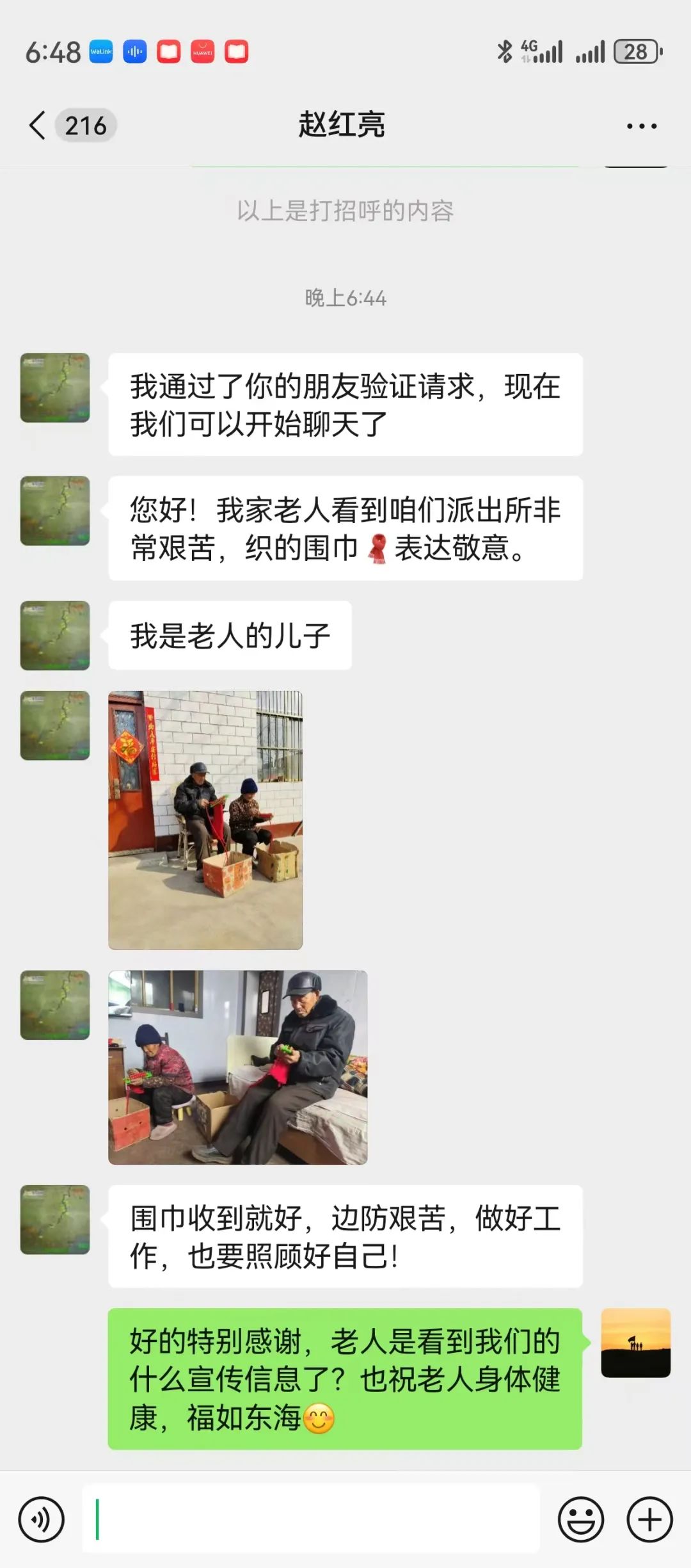
Task: Open the three-dot chat info menu
Action: pyautogui.click(x=641, y=126)
